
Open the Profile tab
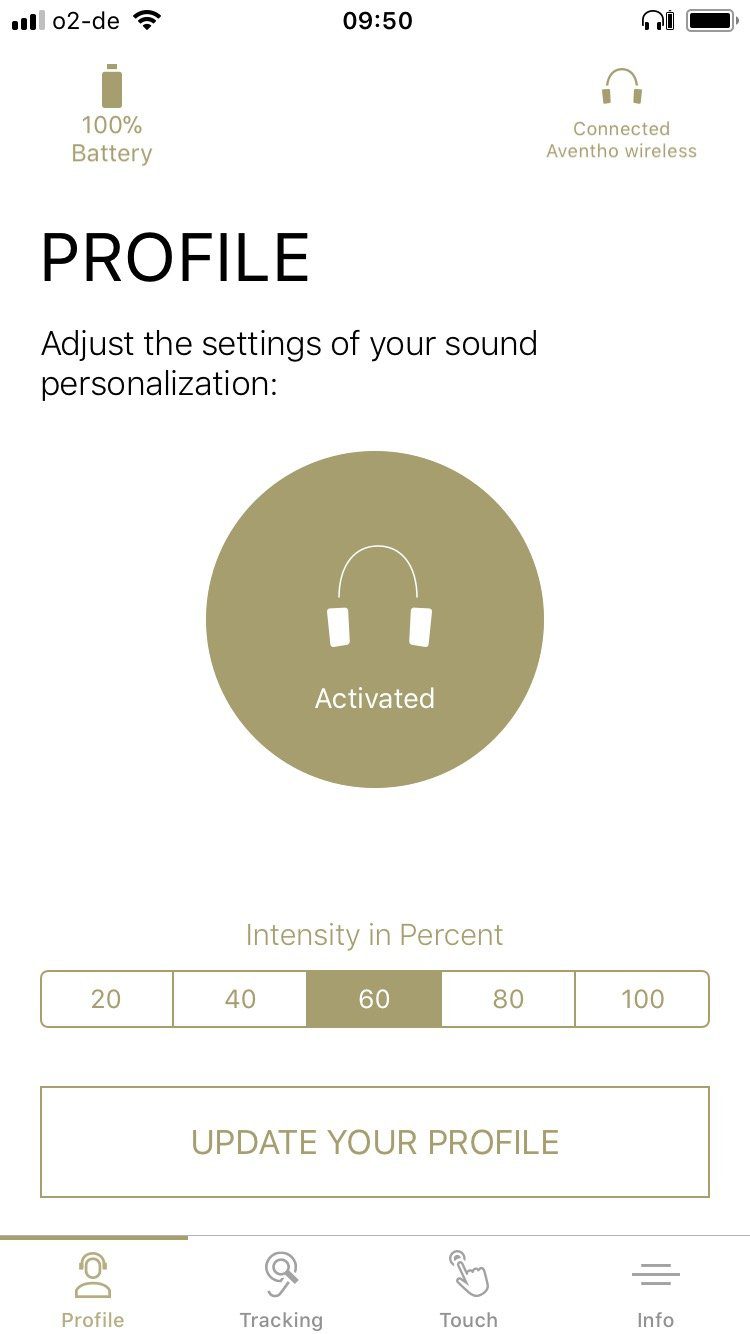[93, 1288]
